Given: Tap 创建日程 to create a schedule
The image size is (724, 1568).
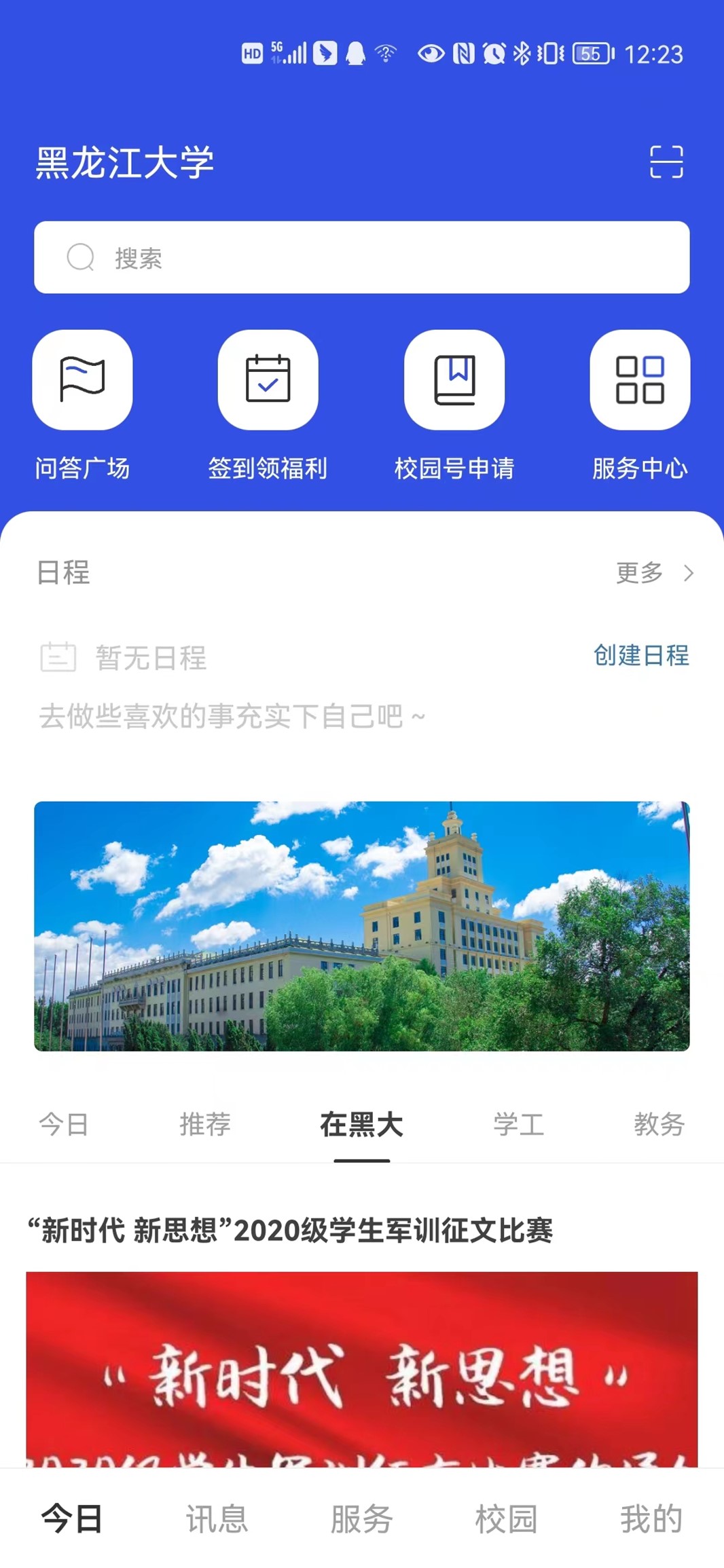Looking at the screenshot, I should (640, 655).
